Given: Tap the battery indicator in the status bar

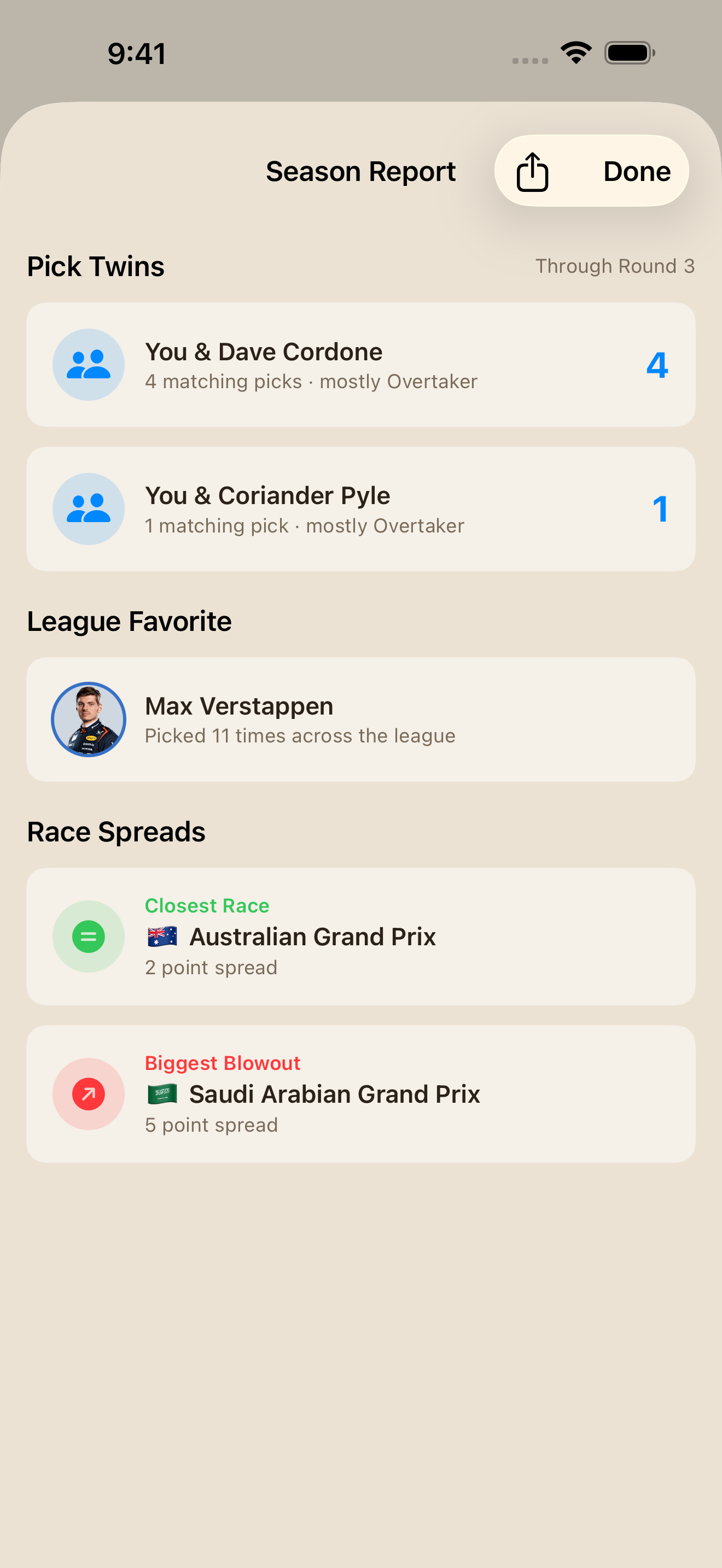Looking at the screenshot, I should (x=630, y=52).
